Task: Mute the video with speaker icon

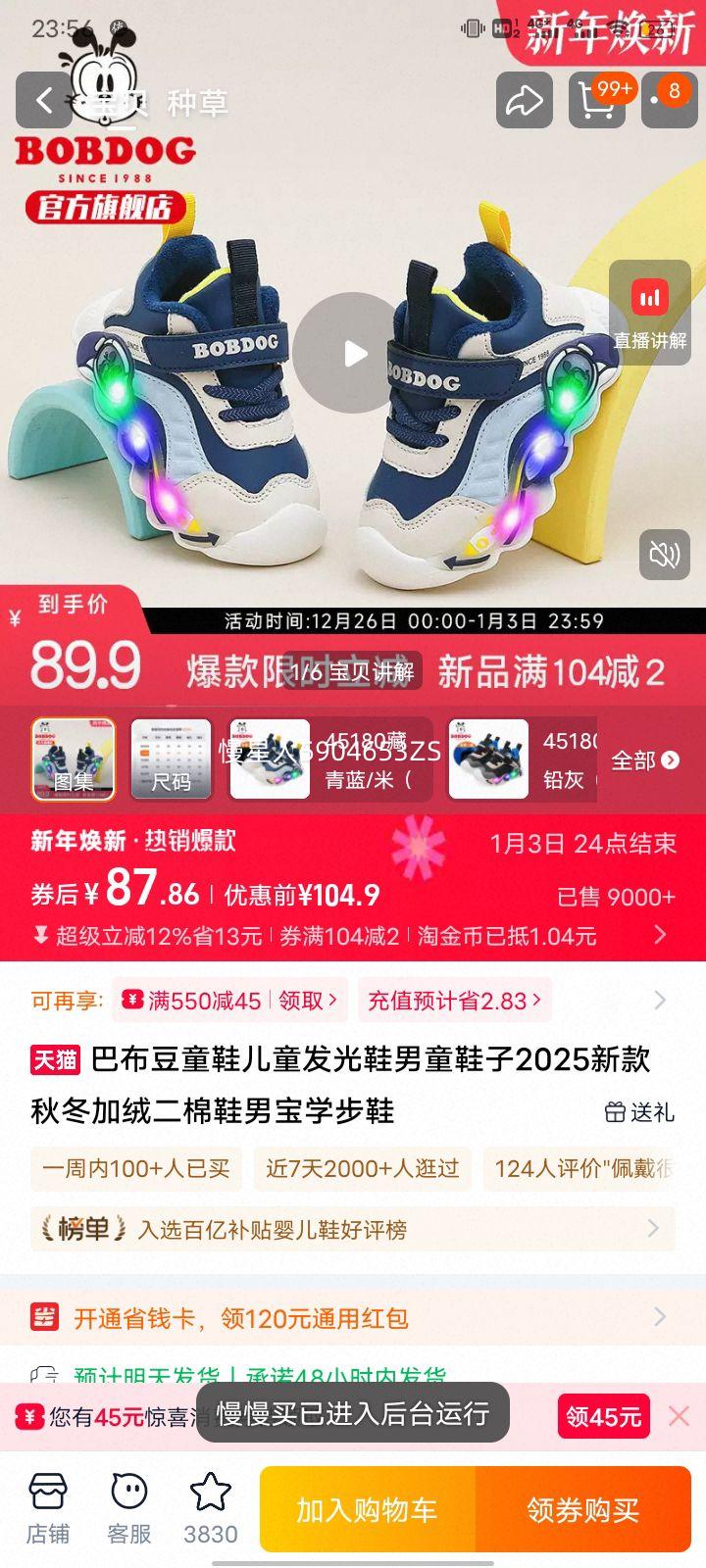Action: 667,554
